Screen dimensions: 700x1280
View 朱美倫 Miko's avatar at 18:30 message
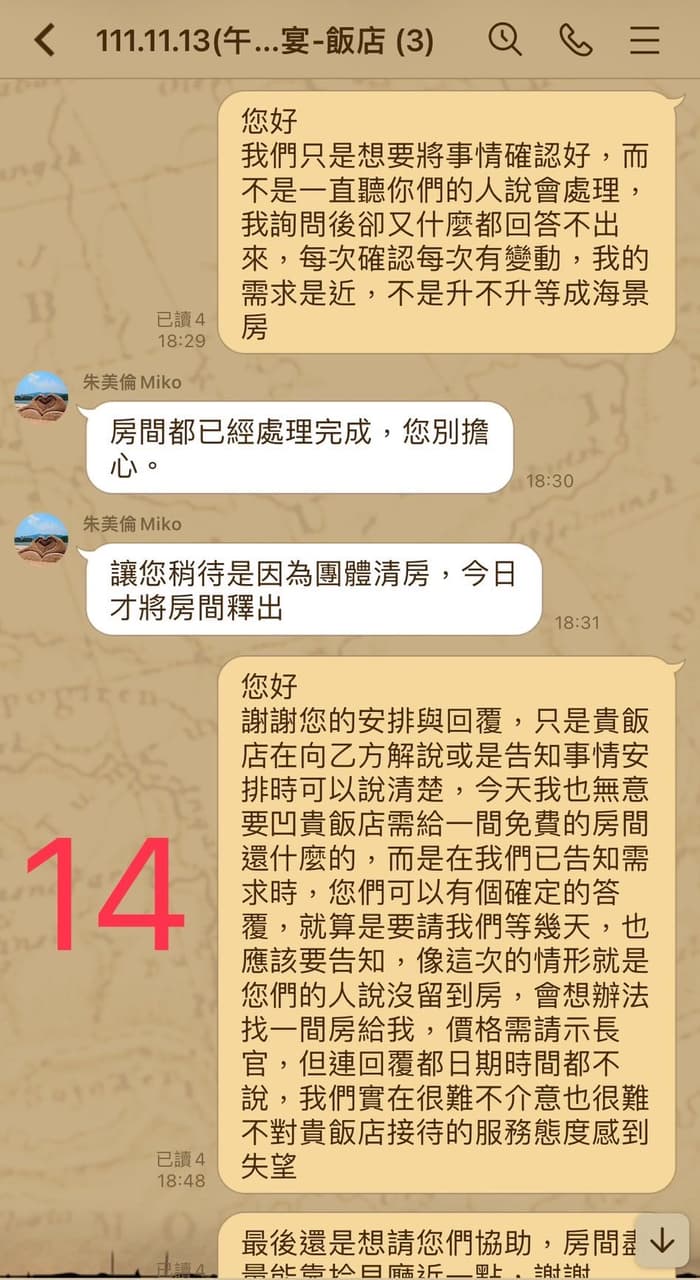click(41, 397)
